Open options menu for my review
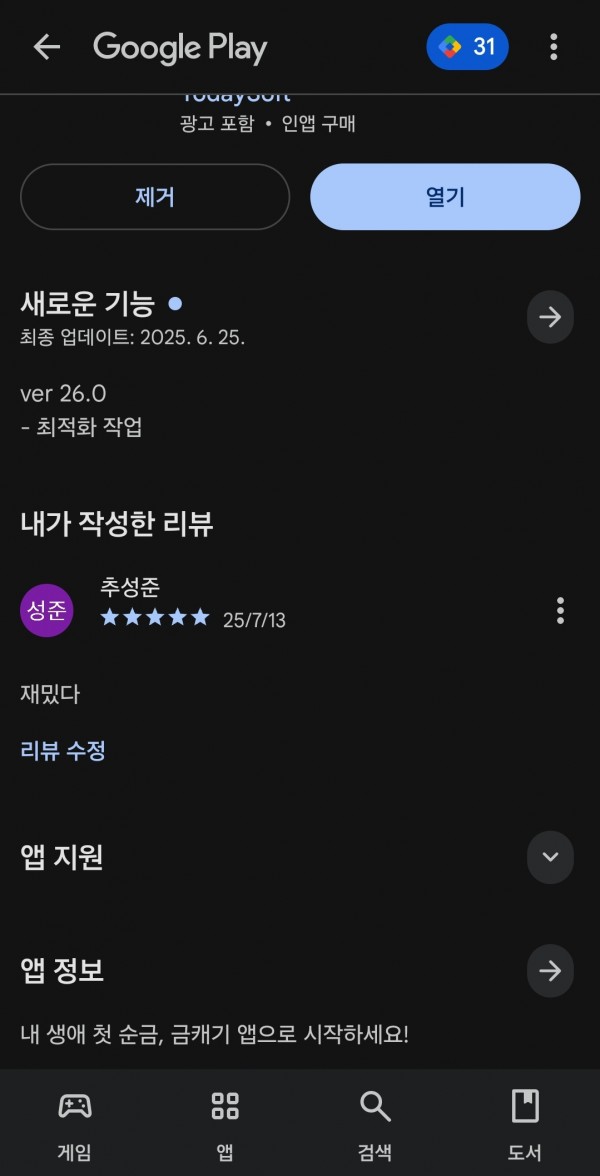 click(560, 610)
